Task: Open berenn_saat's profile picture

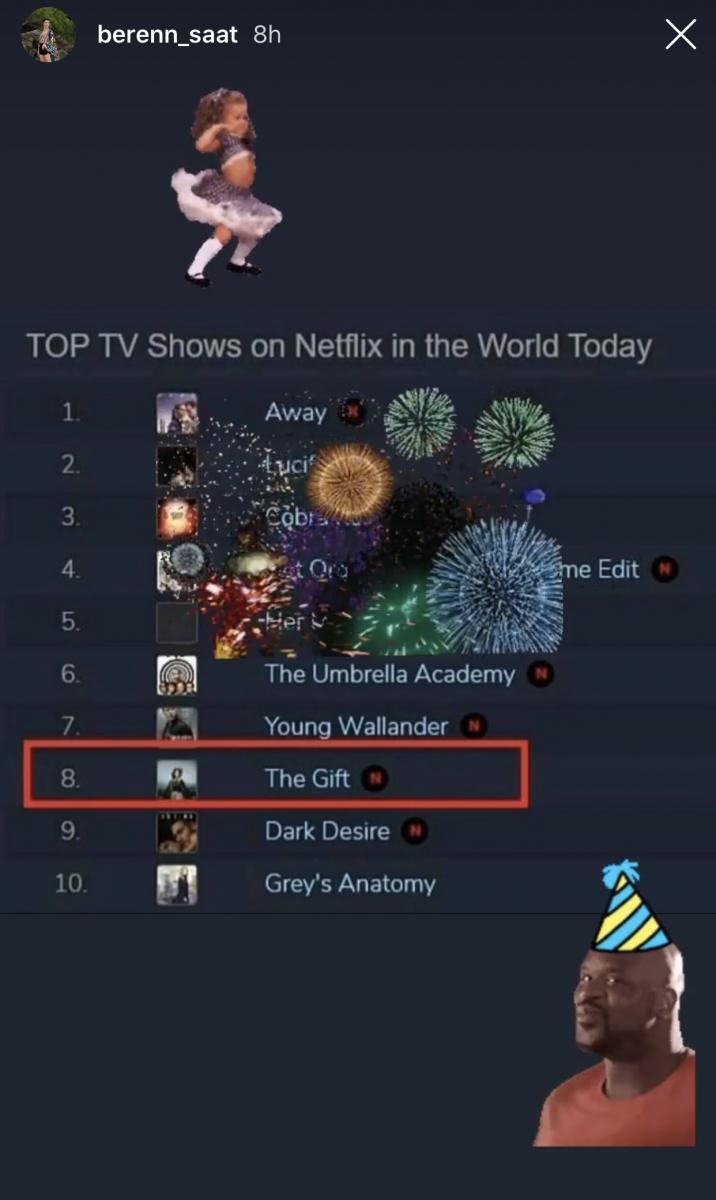Action: point(48,35)
